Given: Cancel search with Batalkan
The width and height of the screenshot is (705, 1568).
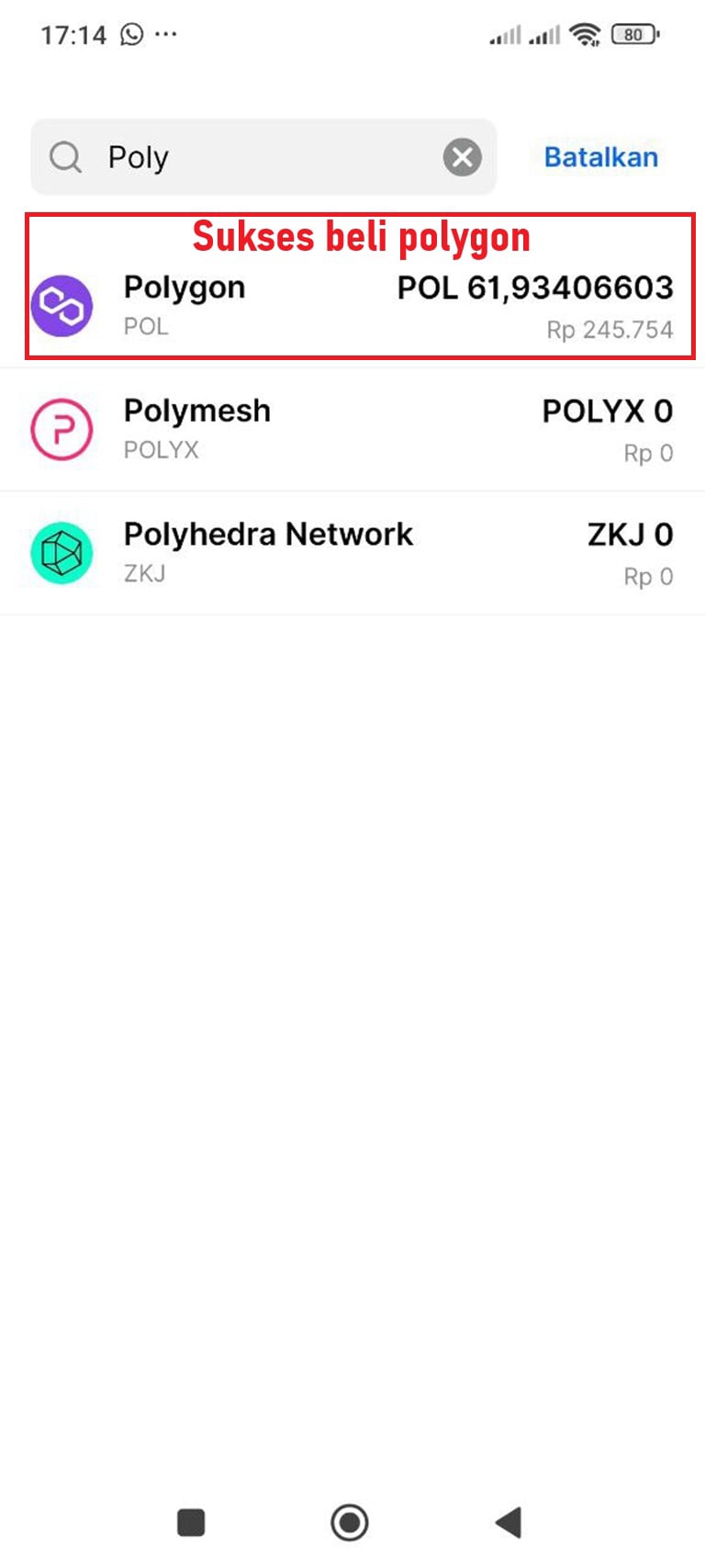Looking at the screenshot, I should pyautogui.click(x=600, y=157).
